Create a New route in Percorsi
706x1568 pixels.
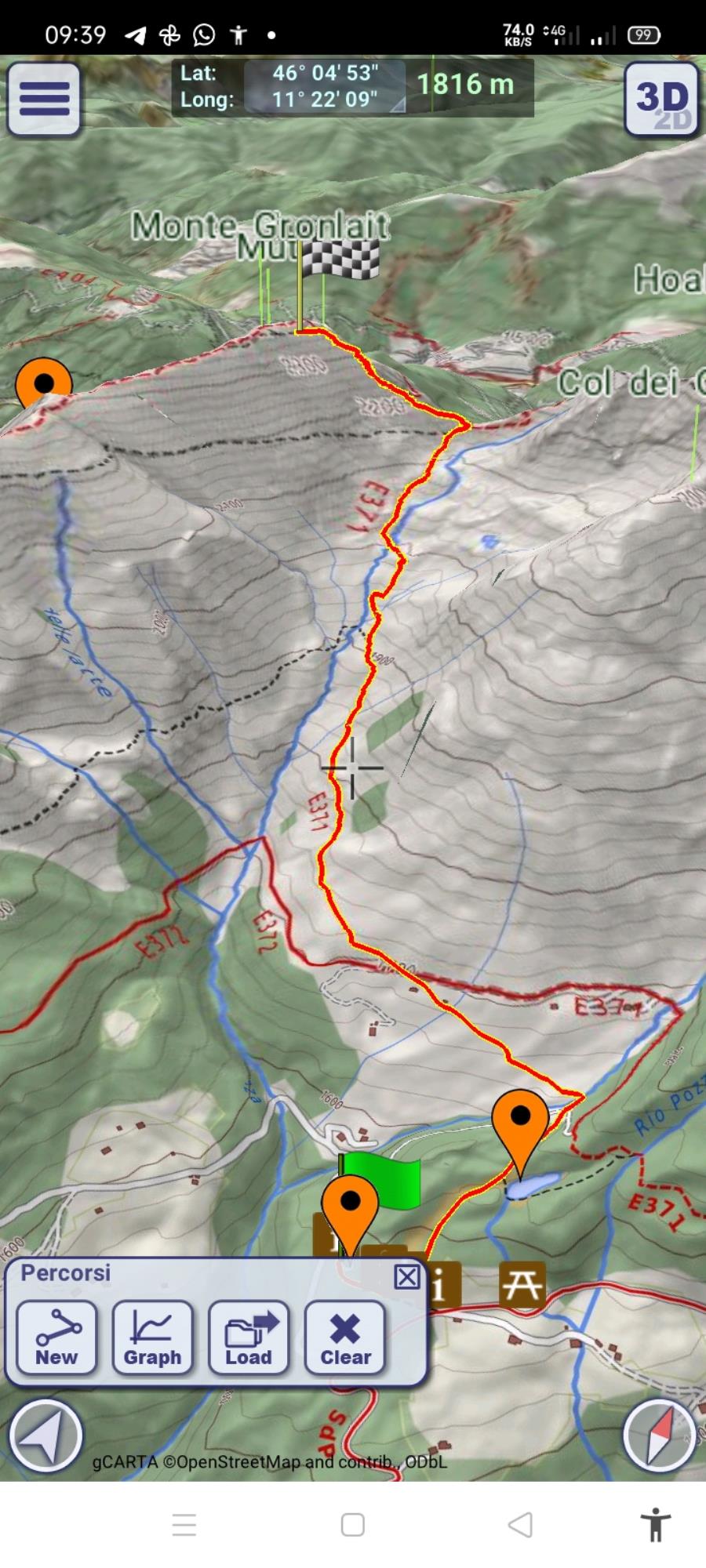(56, 1338)
